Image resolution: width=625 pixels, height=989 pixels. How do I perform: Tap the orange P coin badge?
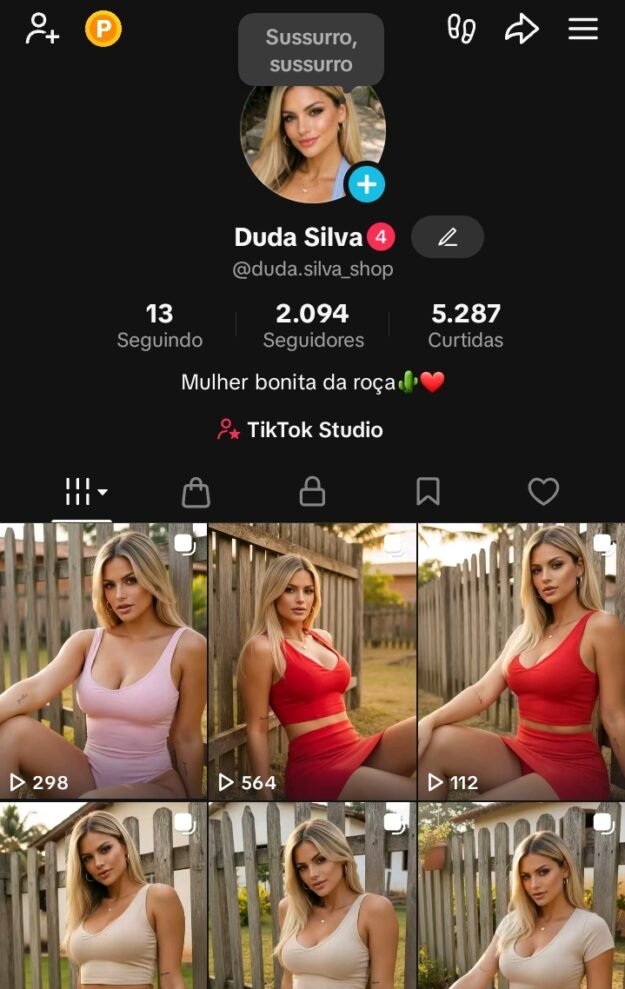102,28
